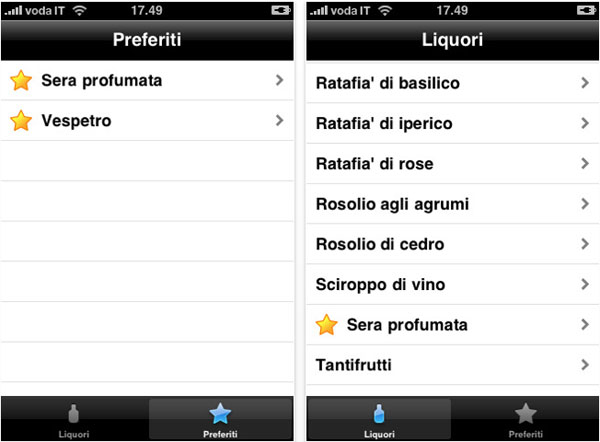The width and height of the screenshot is (600, 442).
Task: Select Ratafia' di iperico
Action: tap(452, 124)
